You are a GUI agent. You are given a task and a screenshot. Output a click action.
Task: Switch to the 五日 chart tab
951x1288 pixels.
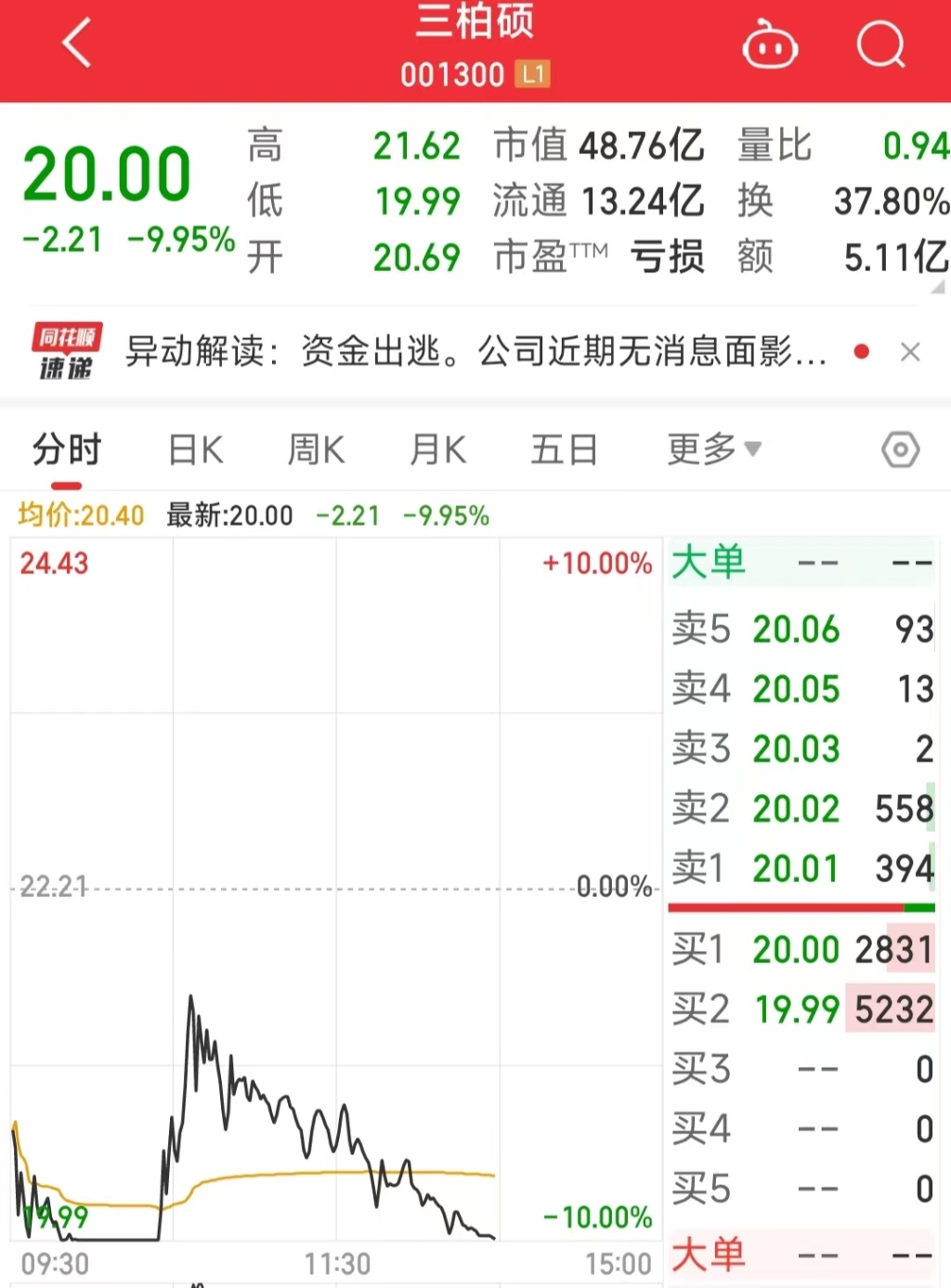click(x=564, y=450)
